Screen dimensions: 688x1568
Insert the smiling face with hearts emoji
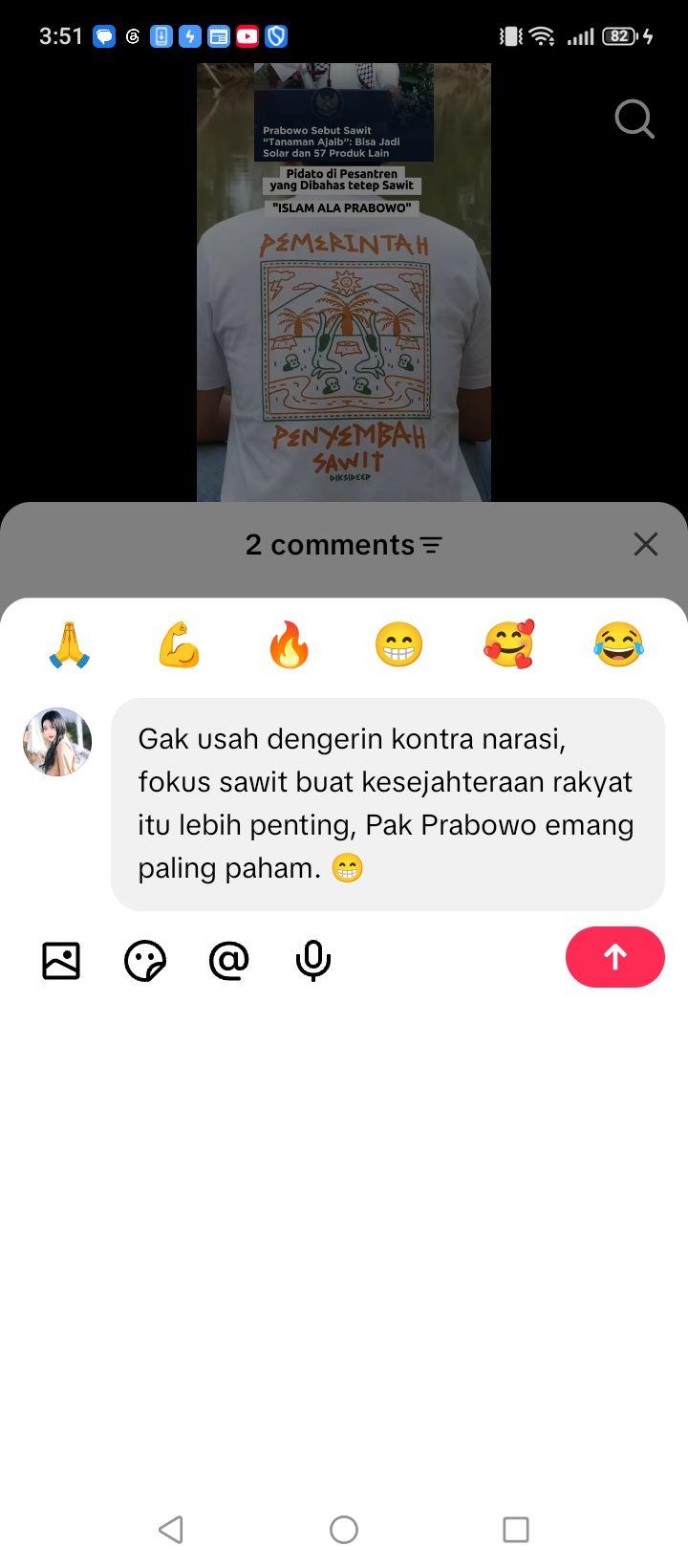coord(509,644)
